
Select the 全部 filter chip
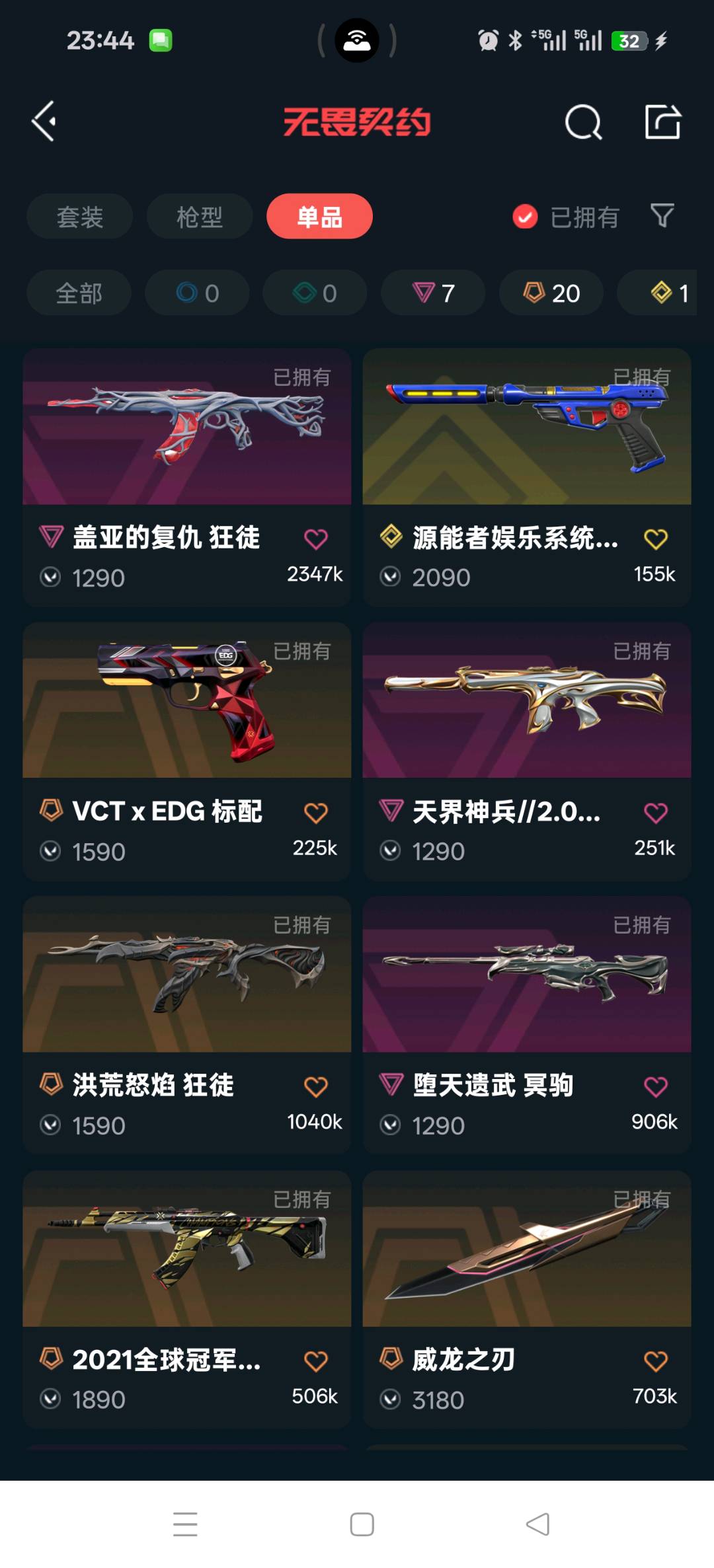tap(79, 293)
